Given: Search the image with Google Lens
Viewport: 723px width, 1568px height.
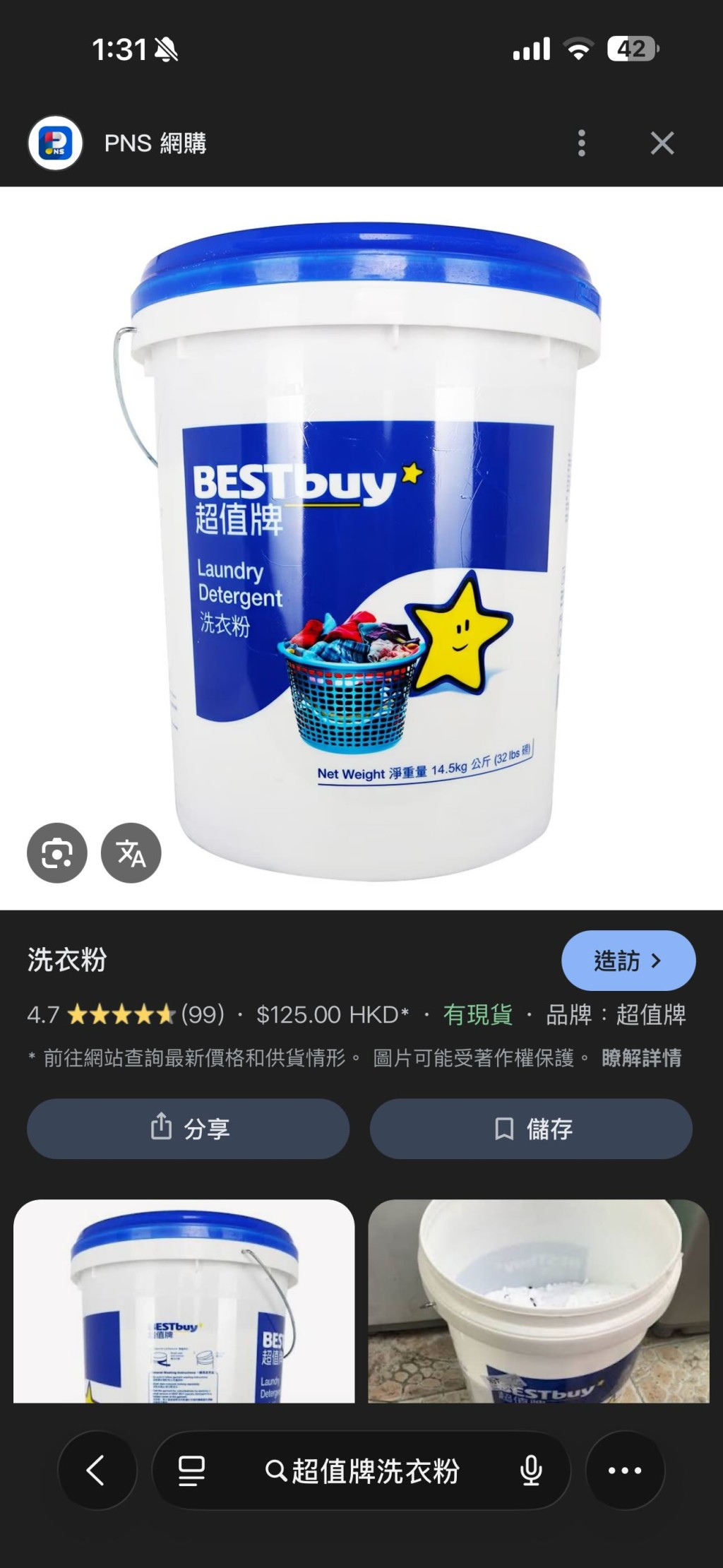Looking at the screenshot, I should pyautogui.click(x=57, y=853).
